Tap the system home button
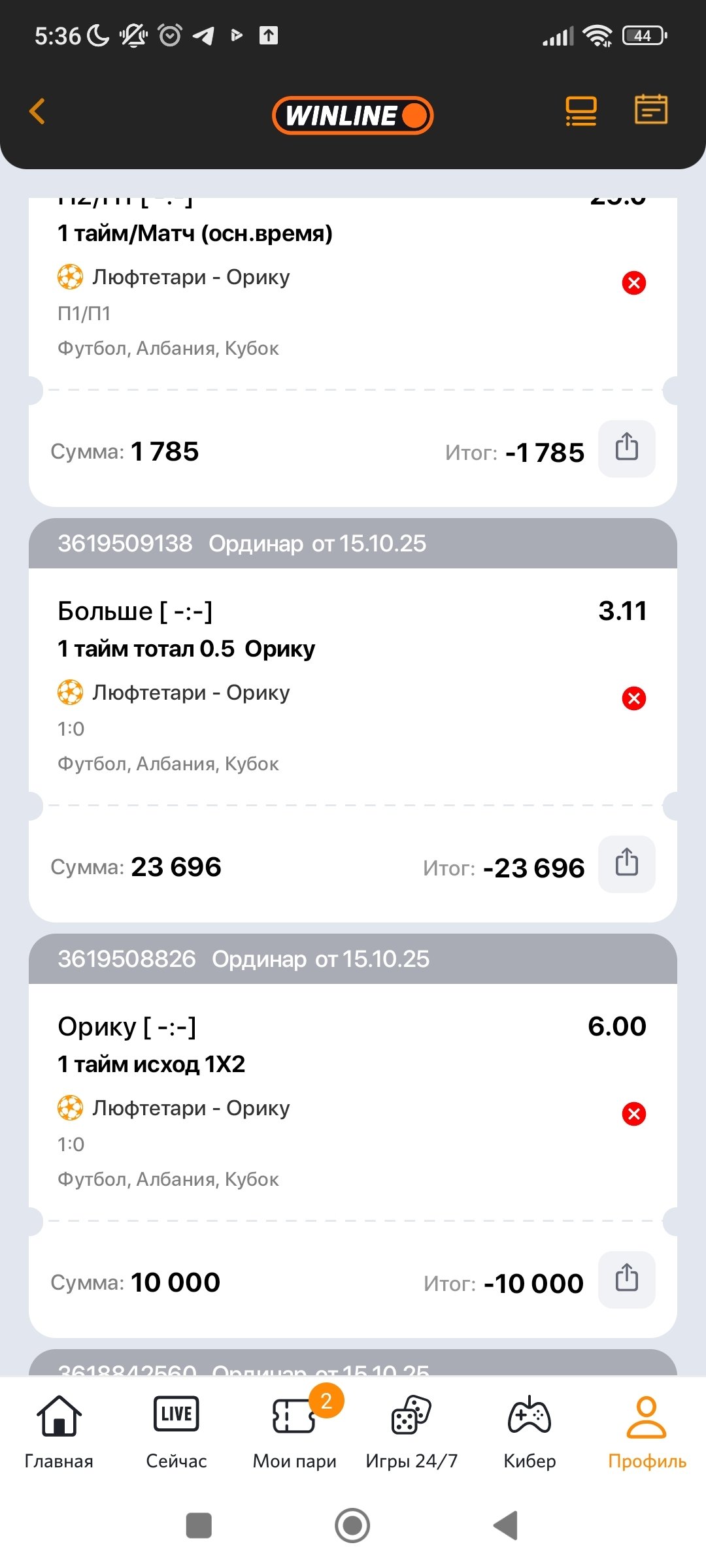 [x=352, y=1526]
